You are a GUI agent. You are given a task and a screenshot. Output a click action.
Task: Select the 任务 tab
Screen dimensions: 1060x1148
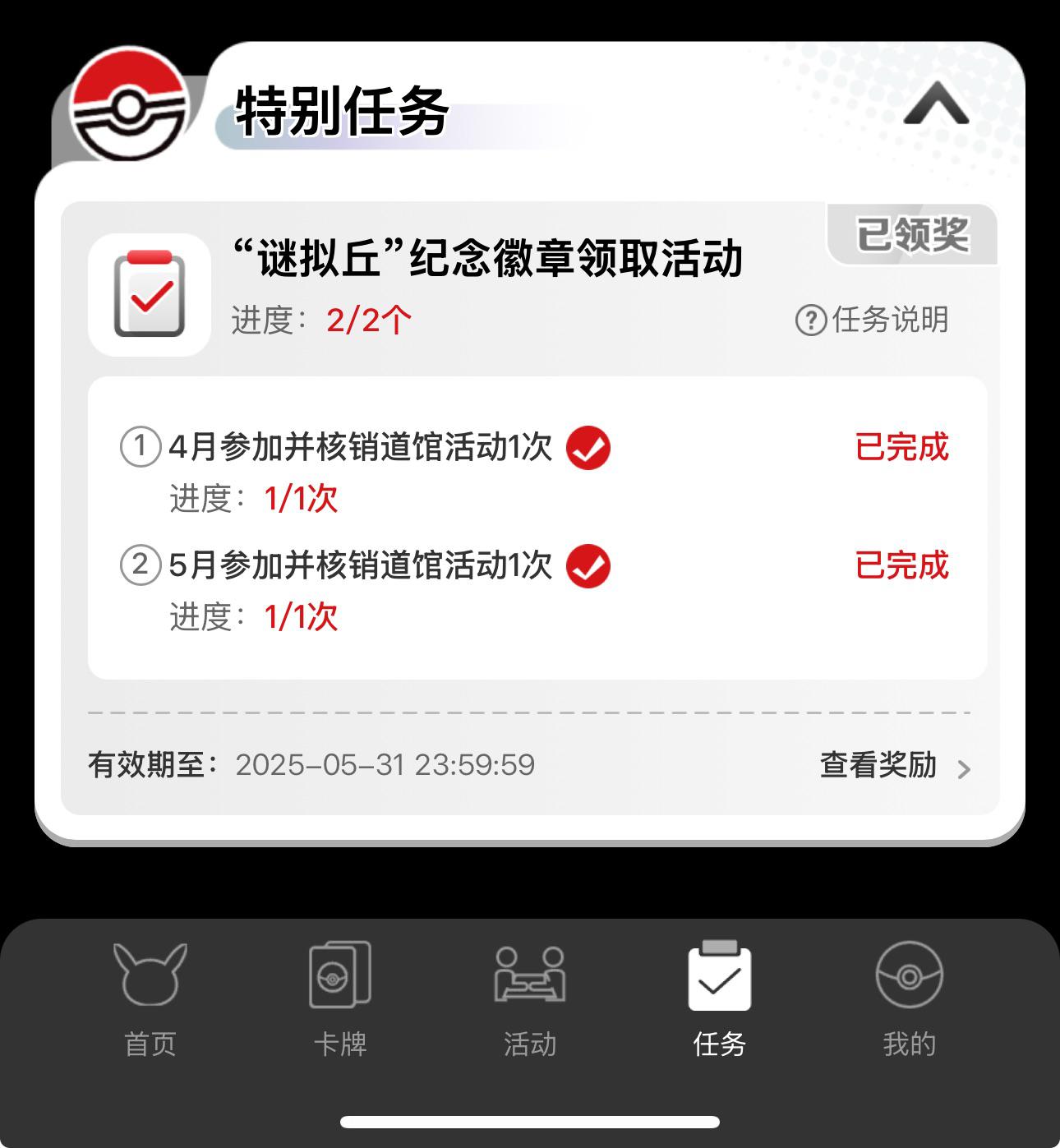[x=719, y=998]
